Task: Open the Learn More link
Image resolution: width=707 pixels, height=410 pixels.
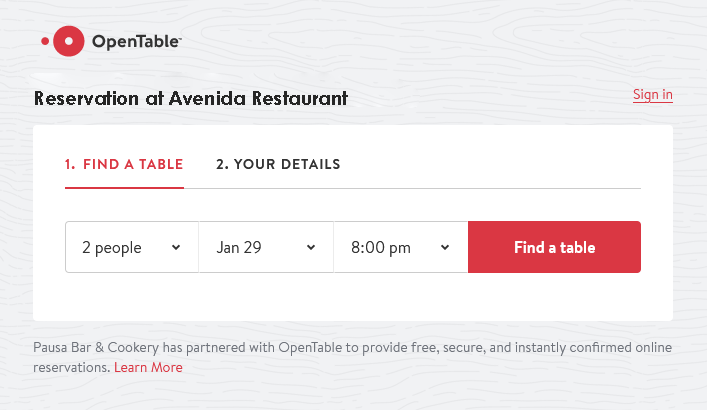Action: coord(148,367)
